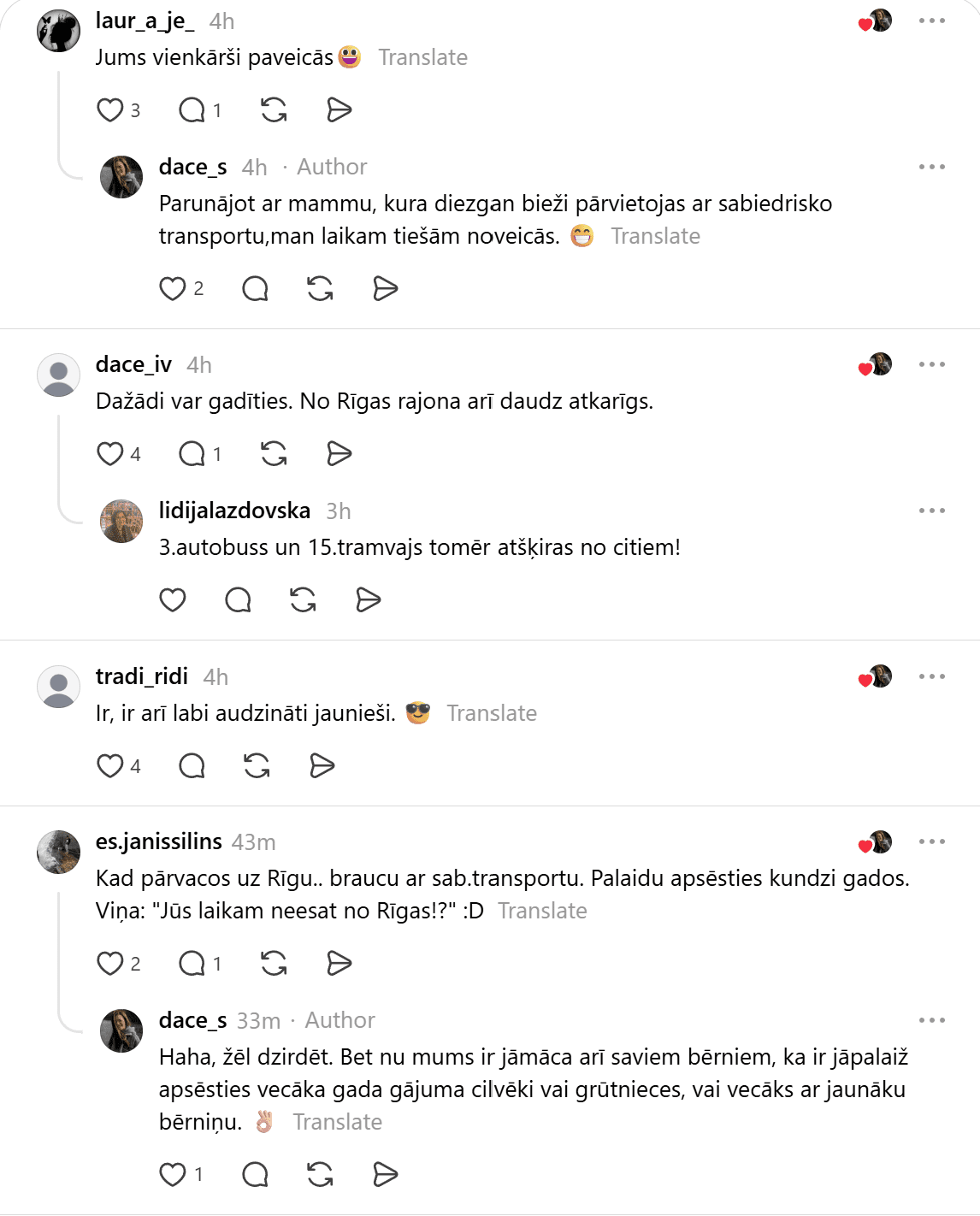Translate tradi_ridi's comment
Screen dimensions: 980x1216
(492, 713)
